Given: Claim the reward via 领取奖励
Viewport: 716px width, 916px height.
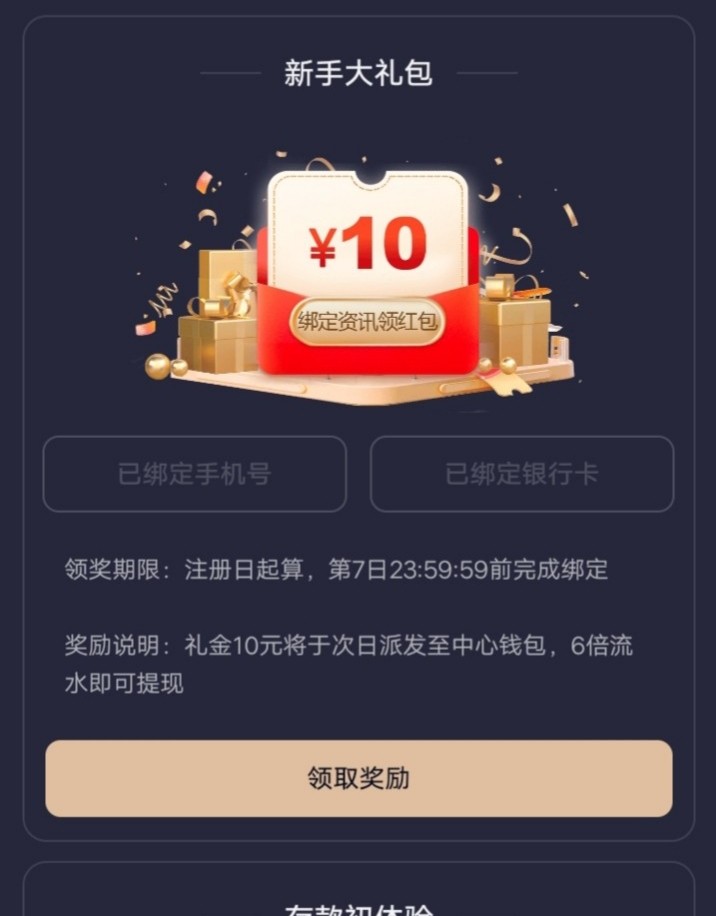Looking at the screenshot, I should click(x=358, y=778).
